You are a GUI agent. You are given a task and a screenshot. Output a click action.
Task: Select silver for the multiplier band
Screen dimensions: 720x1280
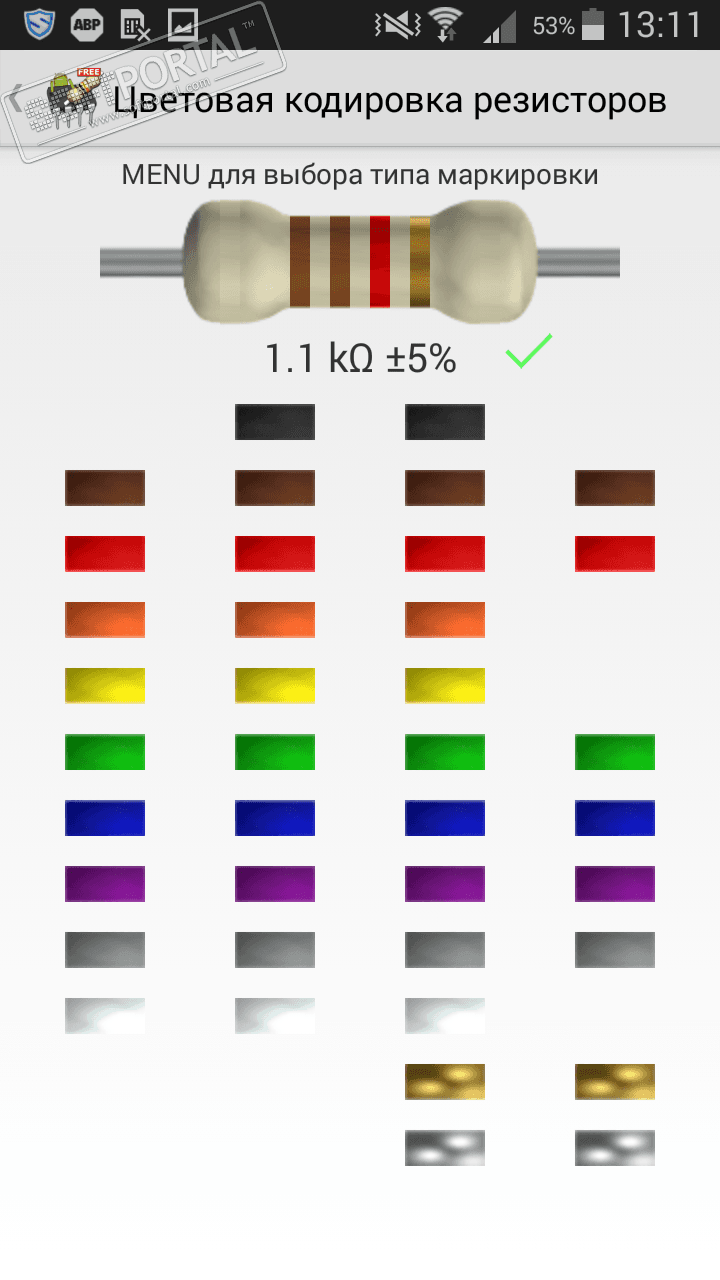tap(445, 1148)
